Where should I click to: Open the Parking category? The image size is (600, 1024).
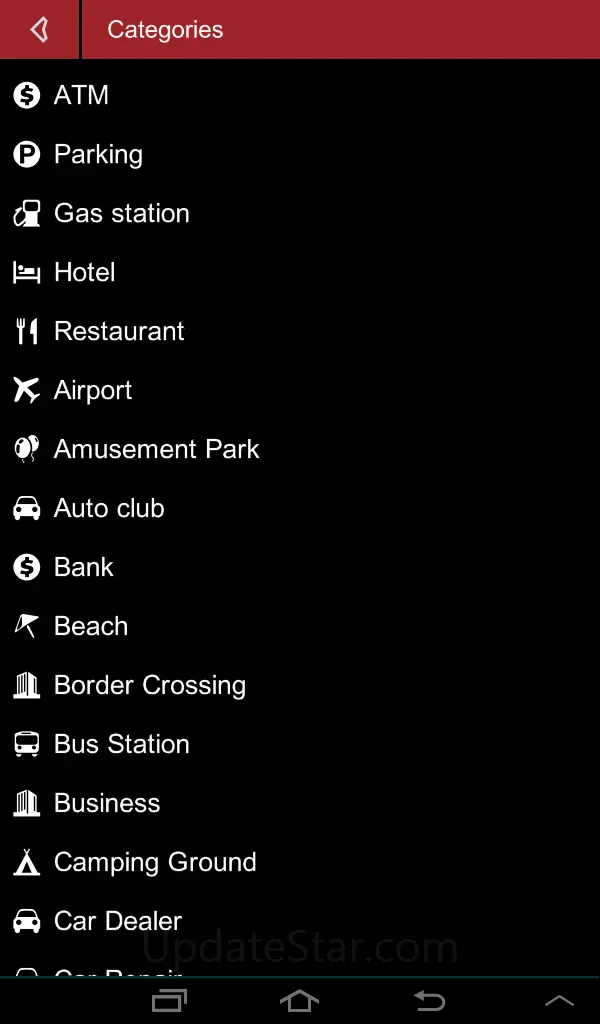click(x=98, y=154)
